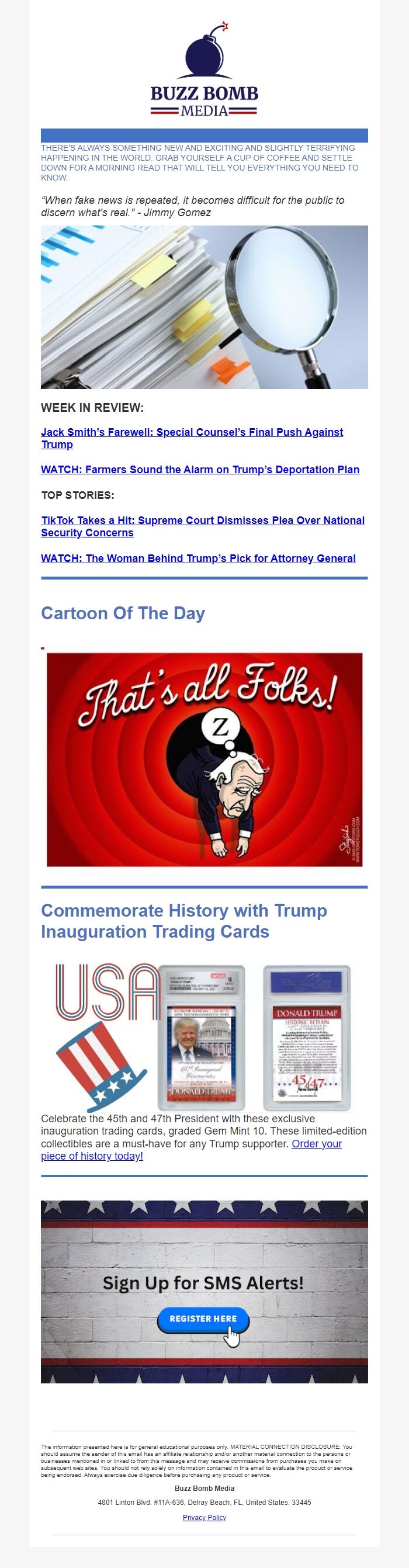Open the farmers deportation plan video link
Screen dimensions: 409x1568
click(200, 469)
